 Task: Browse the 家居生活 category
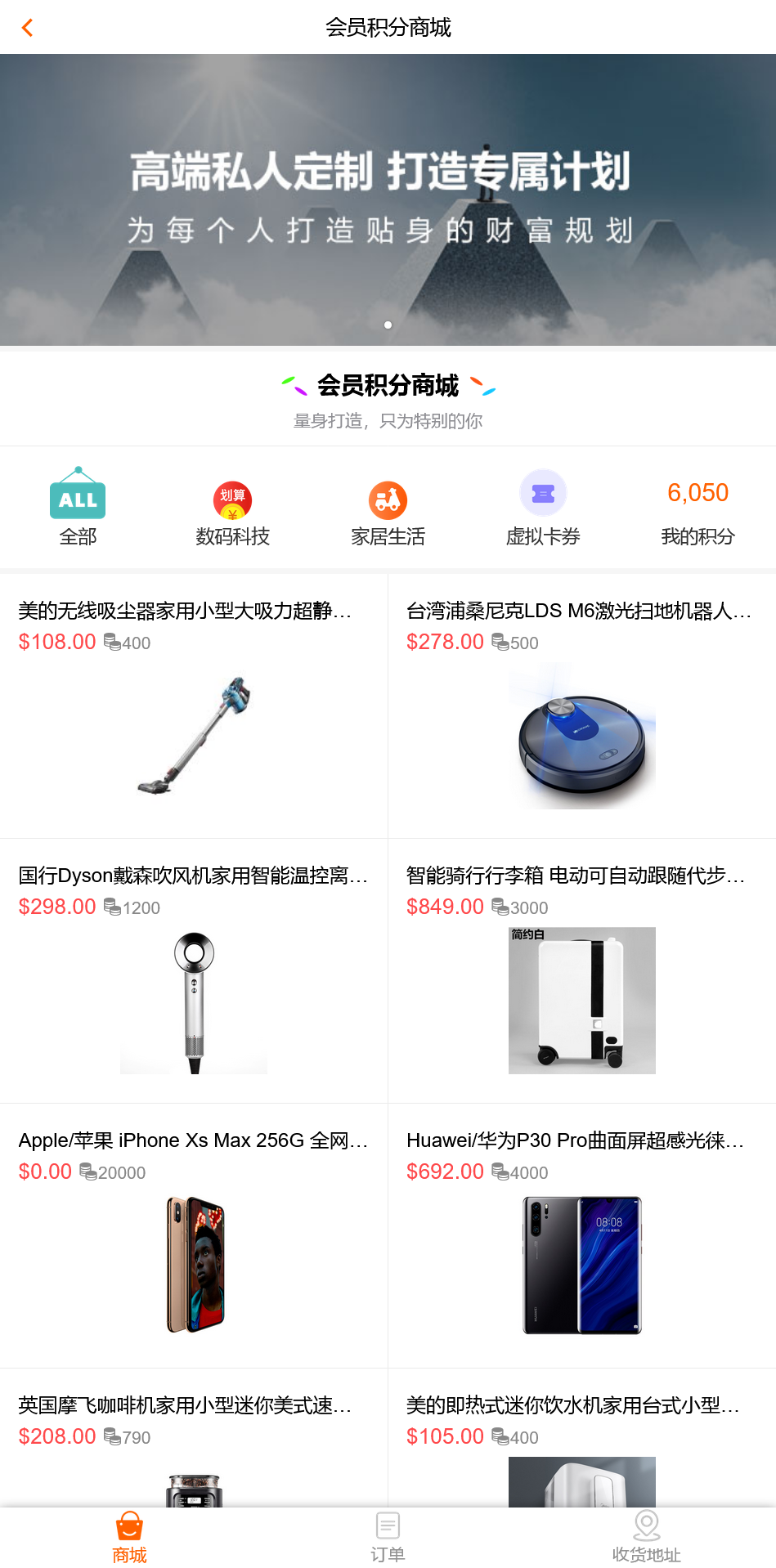click(388, 500)
